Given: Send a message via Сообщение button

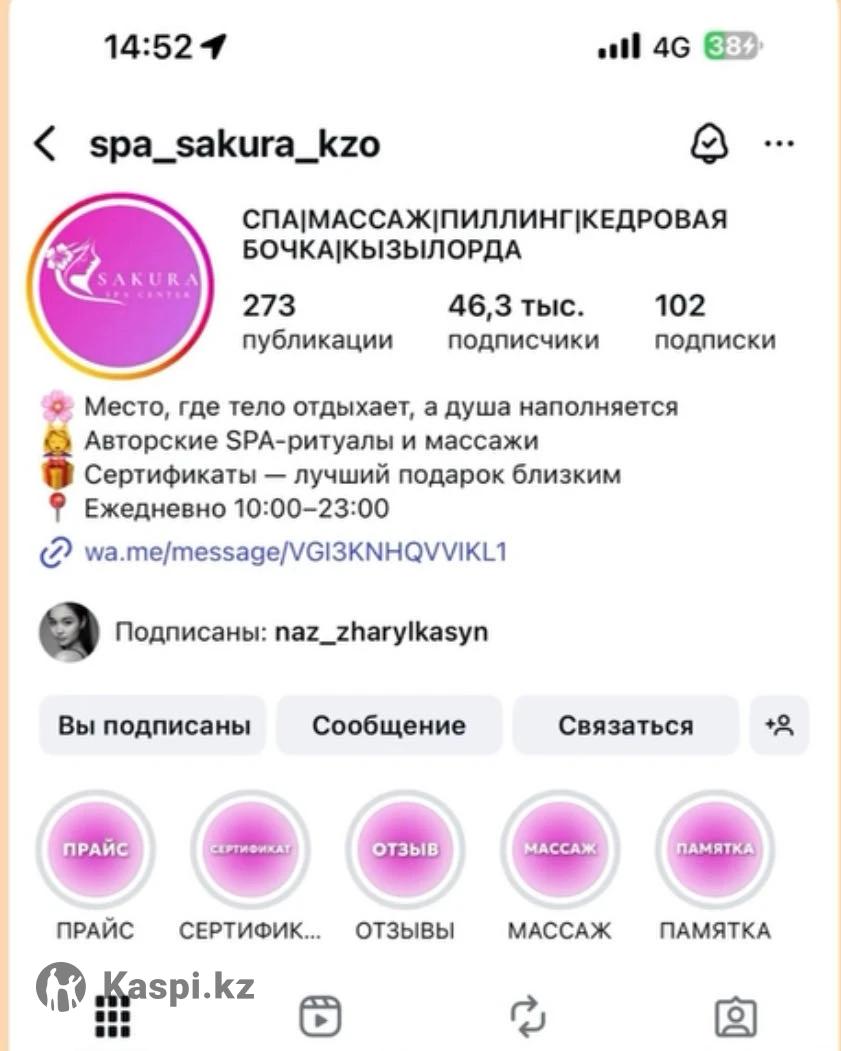Looking at the screenshot, I should [389, 725].
